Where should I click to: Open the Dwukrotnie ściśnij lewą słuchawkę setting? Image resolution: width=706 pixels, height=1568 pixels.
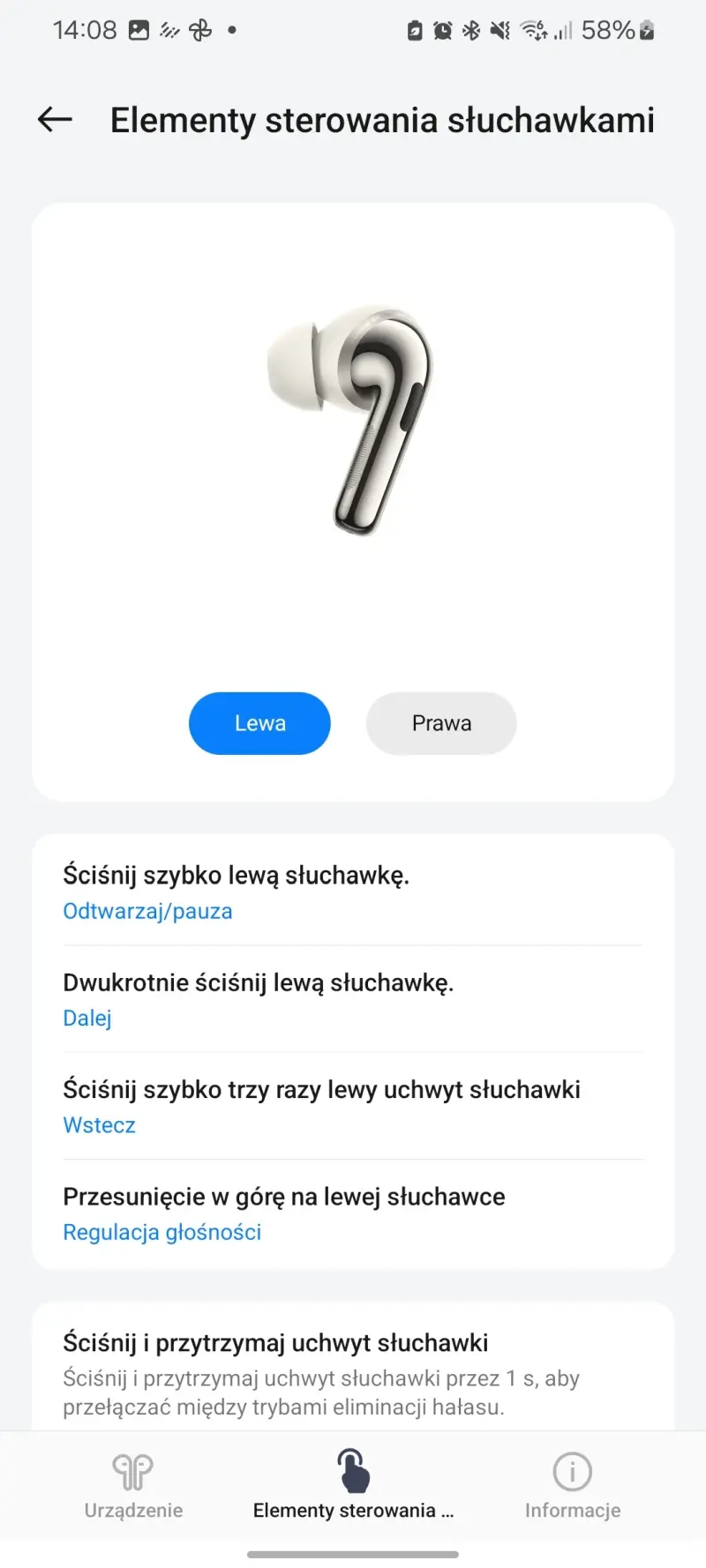[x=353, y=998]
